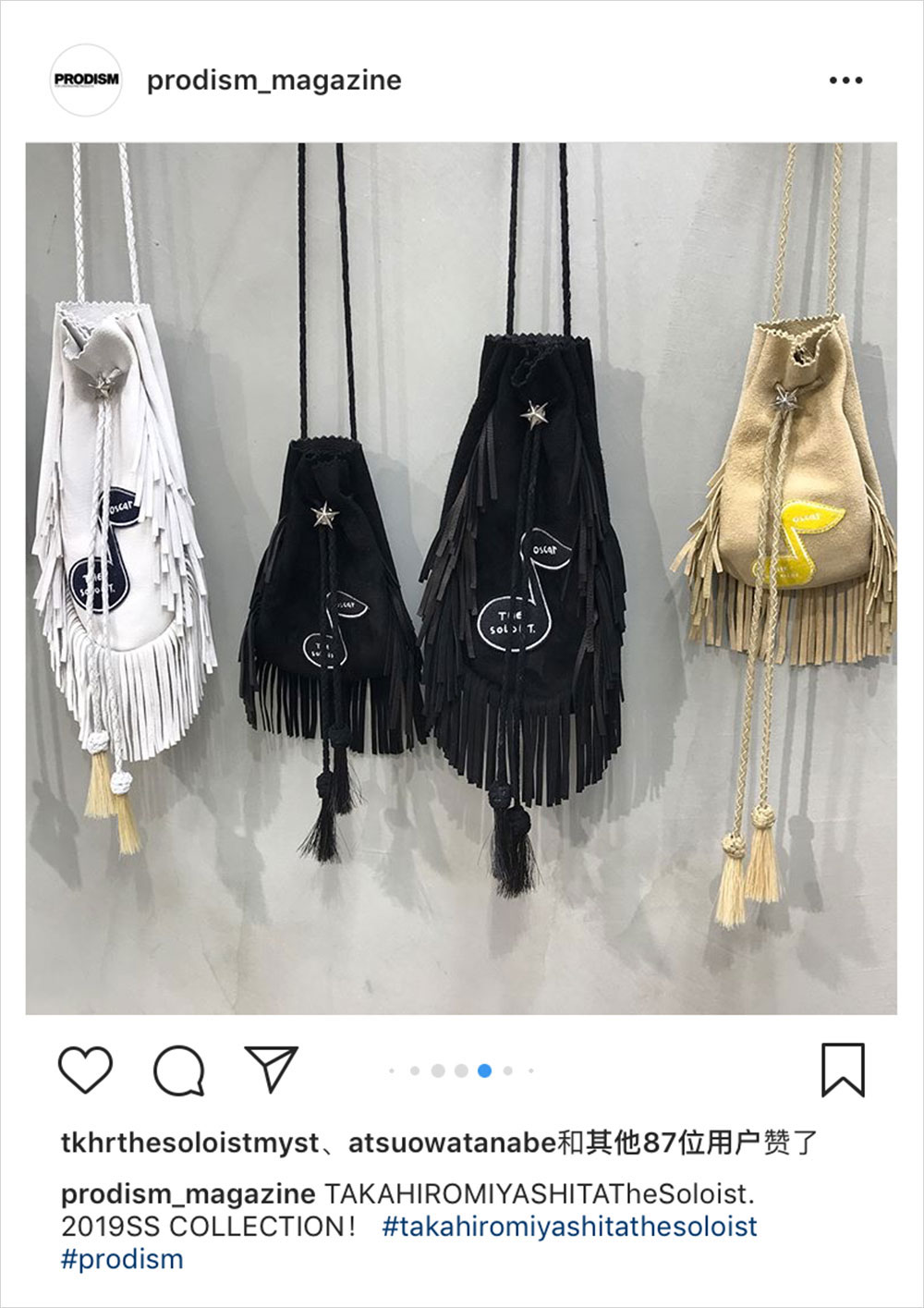Open the fringe bags photo
Image resolution: width=924 pixels, height=1308 pixels.
coord(461,578)
